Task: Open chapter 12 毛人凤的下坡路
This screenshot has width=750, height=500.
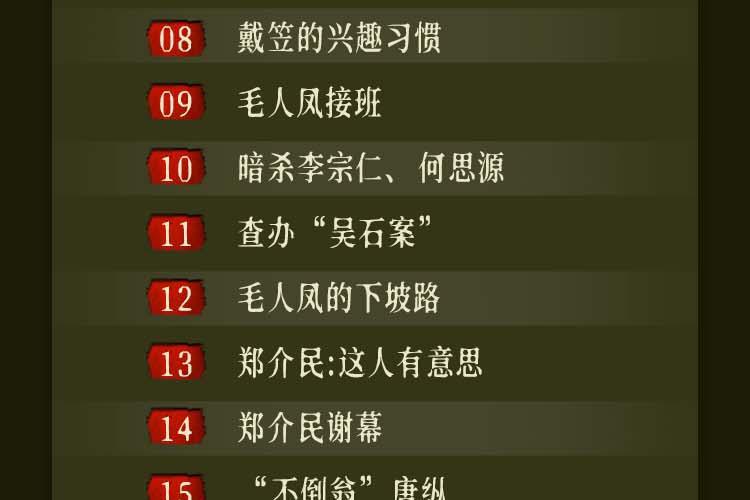Action: (x=339, y=298)
